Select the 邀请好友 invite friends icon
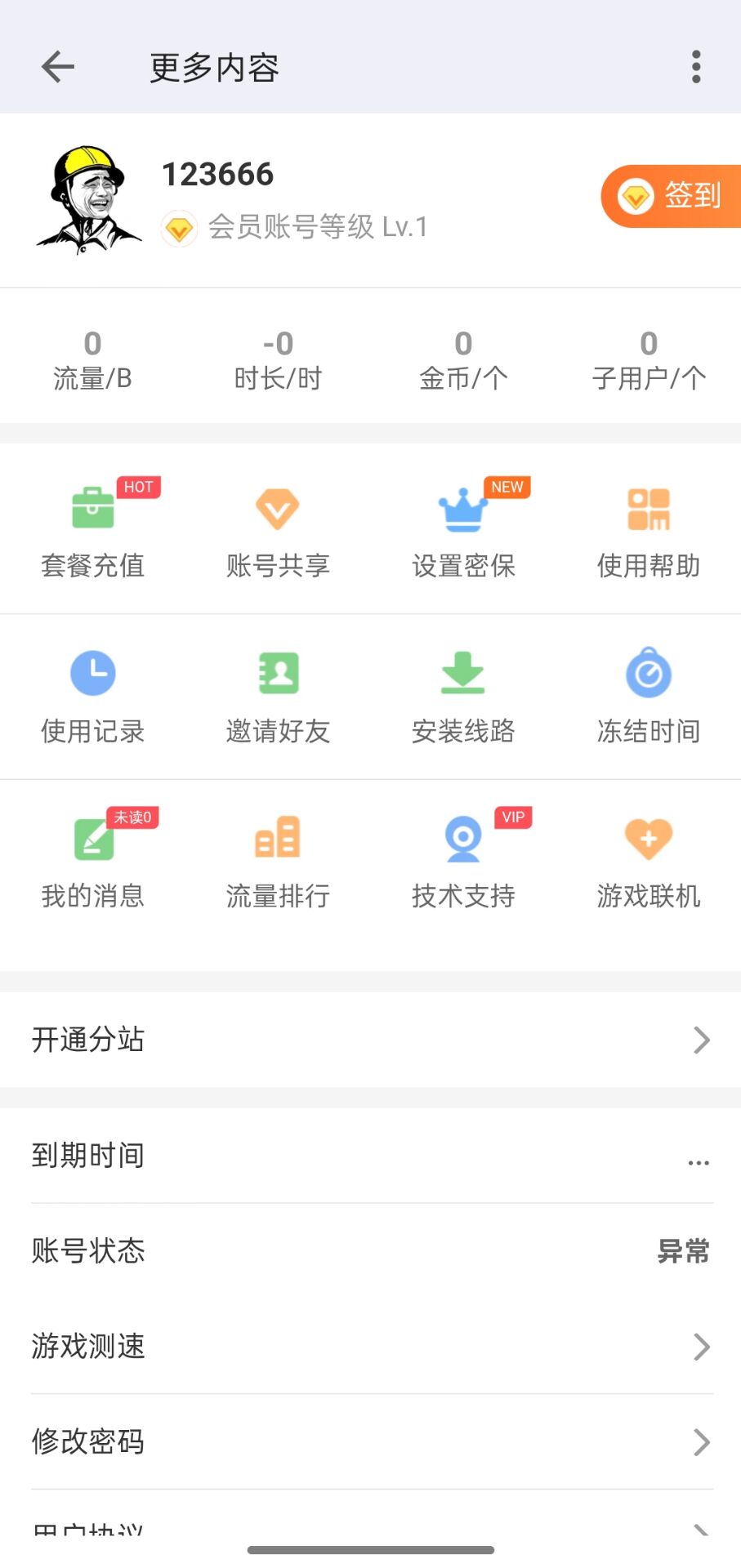This screenshot has height=1568, width=741. tap(278, 693)
